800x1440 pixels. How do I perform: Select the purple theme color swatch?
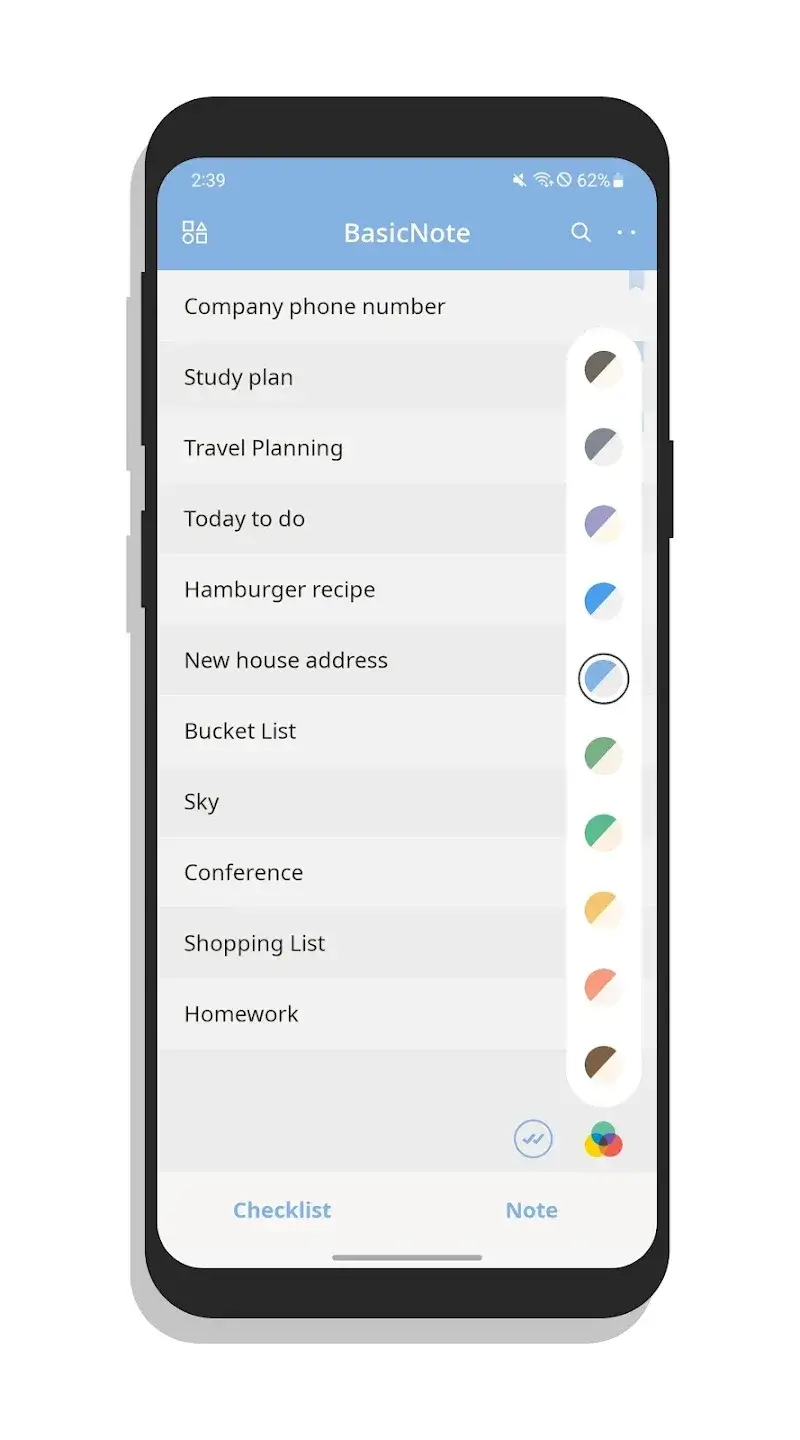[x=603, y=523]
